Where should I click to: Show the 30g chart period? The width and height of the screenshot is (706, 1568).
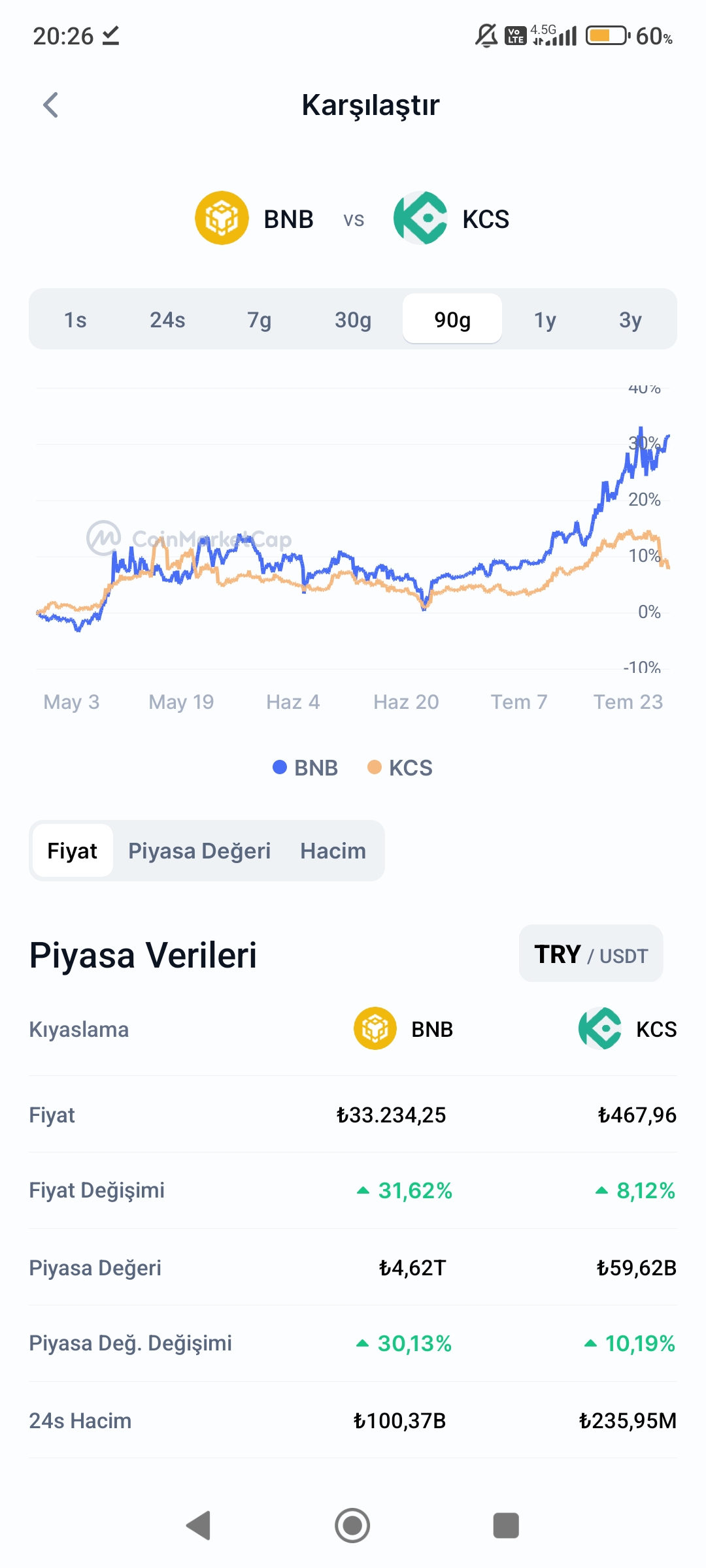point(353,319)
